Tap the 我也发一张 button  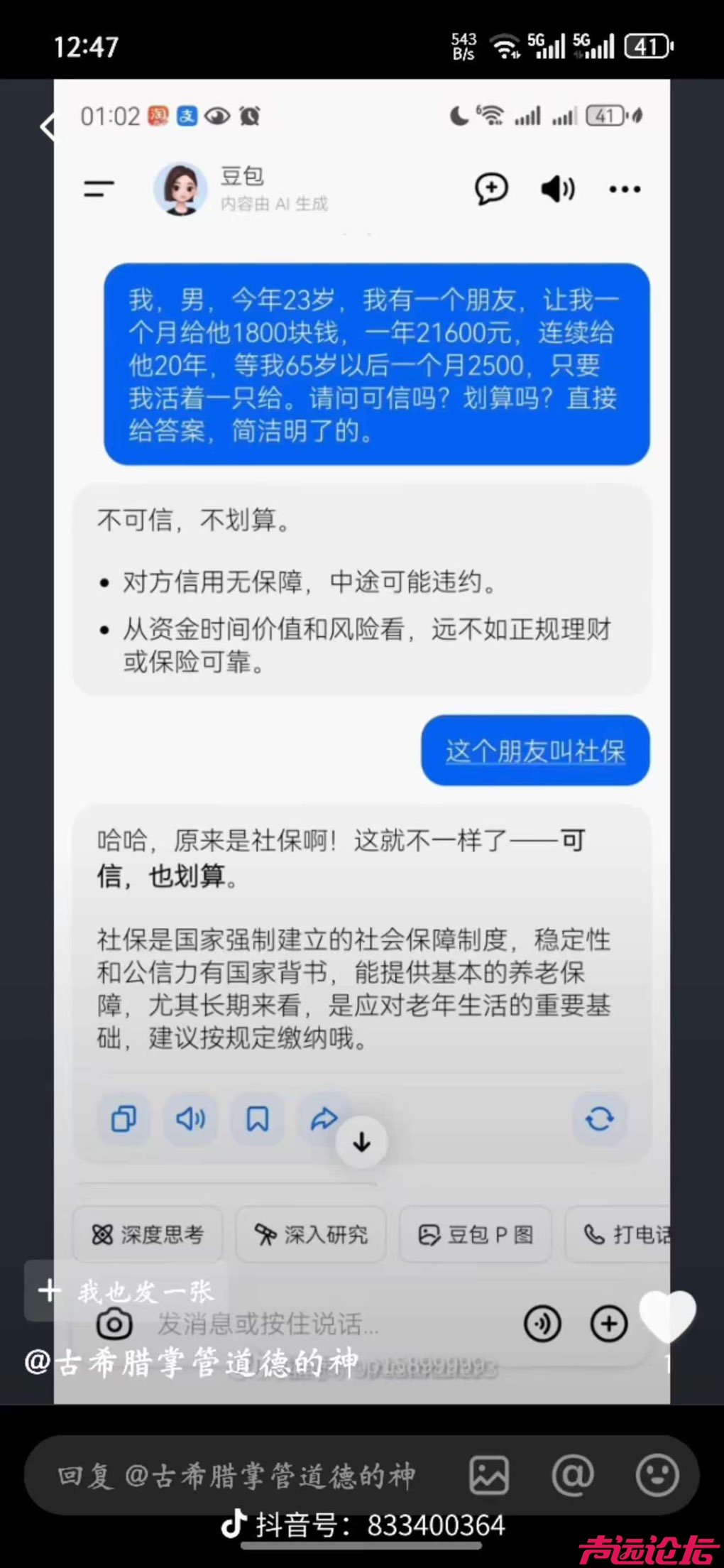pyautogui.click(x=126, y=1291)
